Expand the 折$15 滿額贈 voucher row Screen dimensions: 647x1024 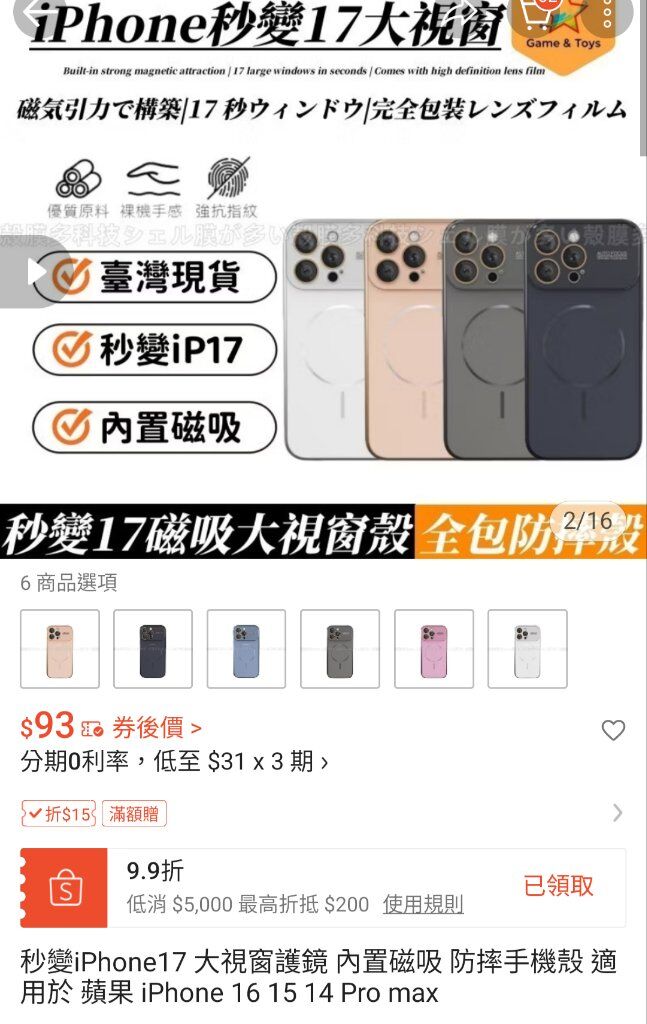point(617,813)
